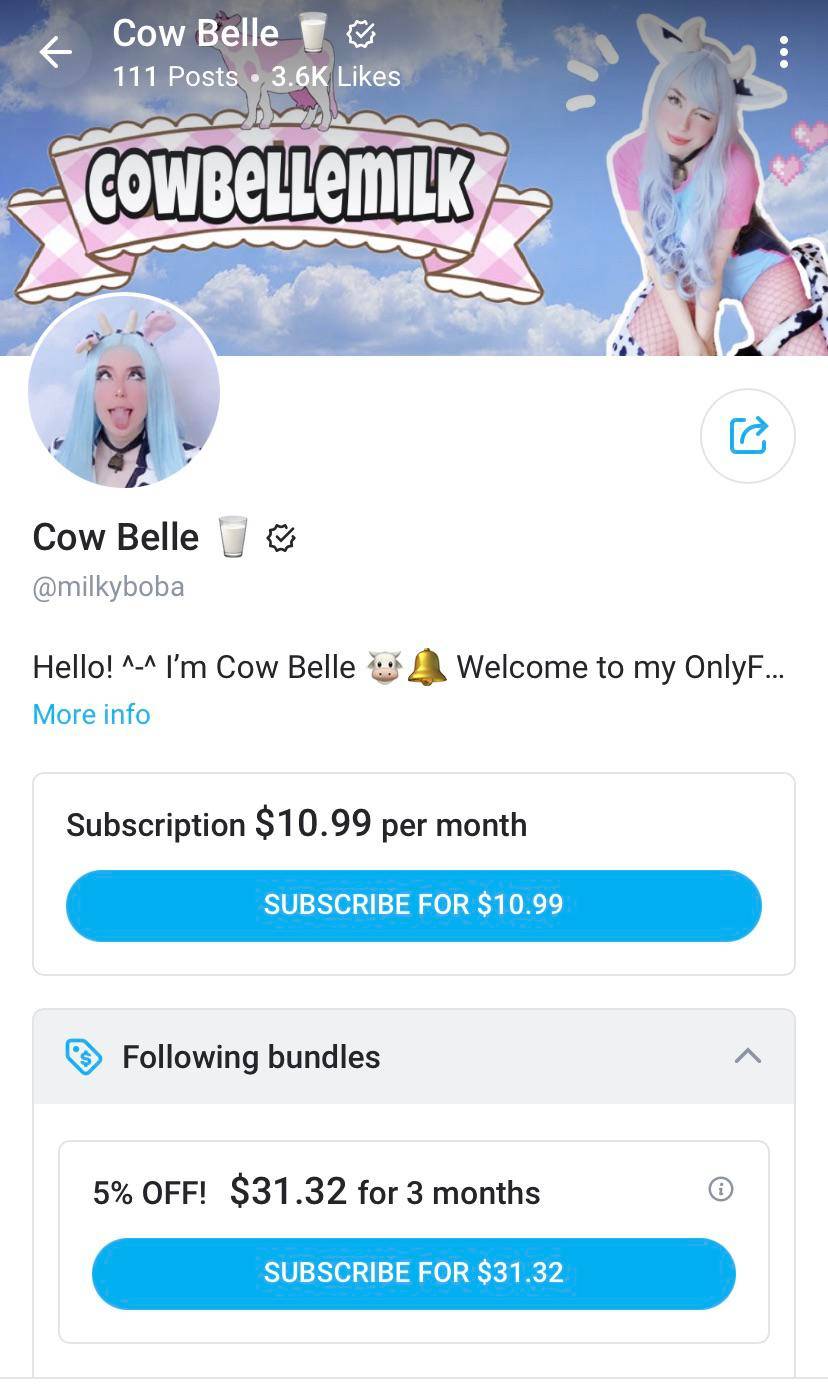The height and width of the screenshot is (1389, 828).
Task: Click the milk glass emoji in the profile name
Action: pos(232,537)
